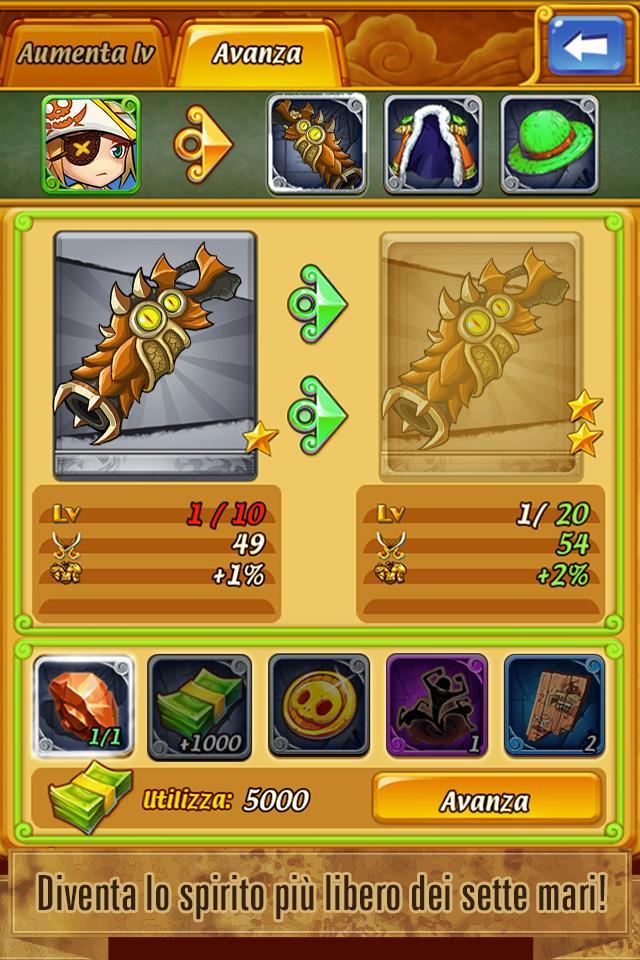The width and height of the screenshot is (640, 960).
Task: Tap the orange ore material marked 1/1
Action: pyautogui.click(x=83, y=705)
